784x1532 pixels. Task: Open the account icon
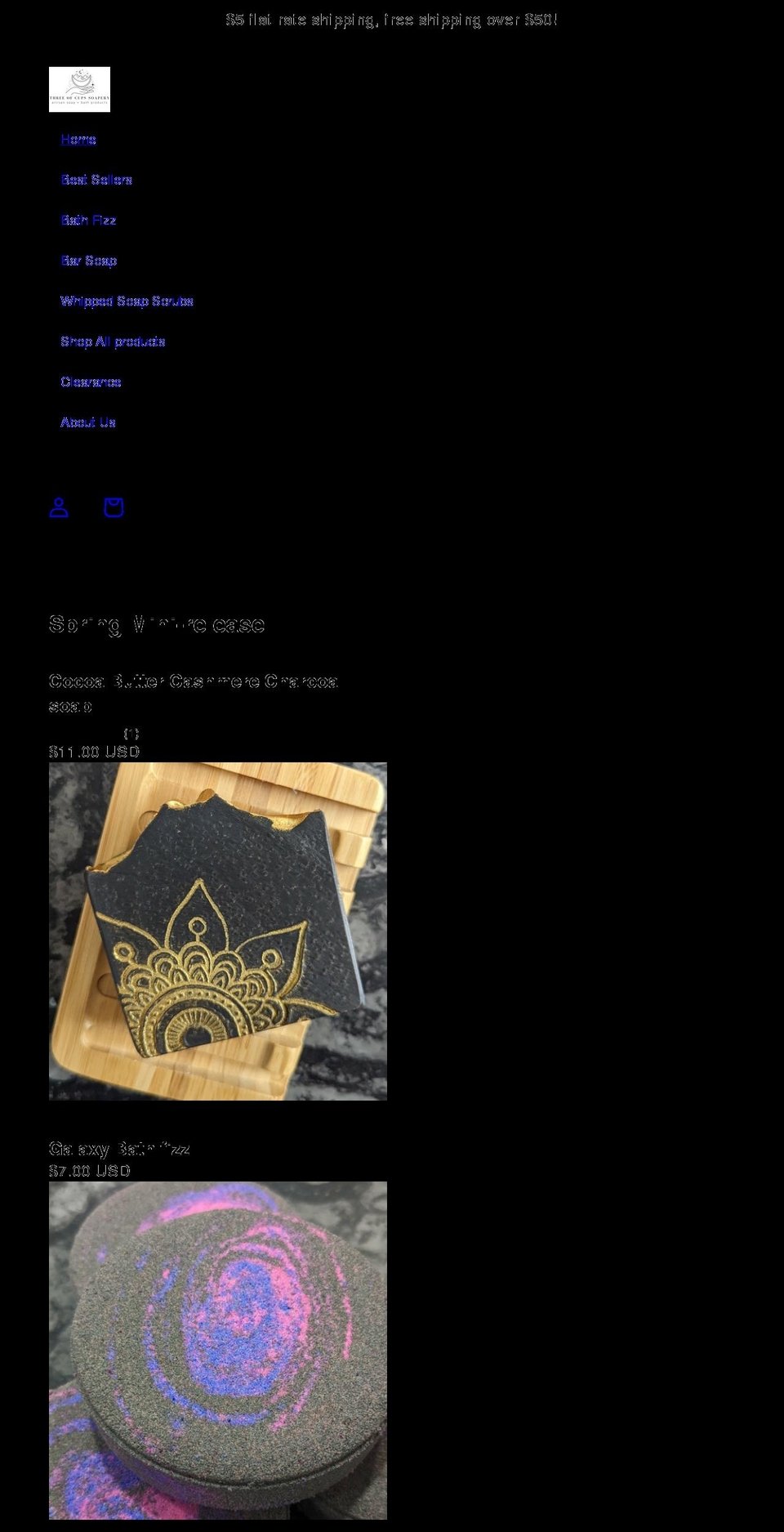tap(58, 507)
